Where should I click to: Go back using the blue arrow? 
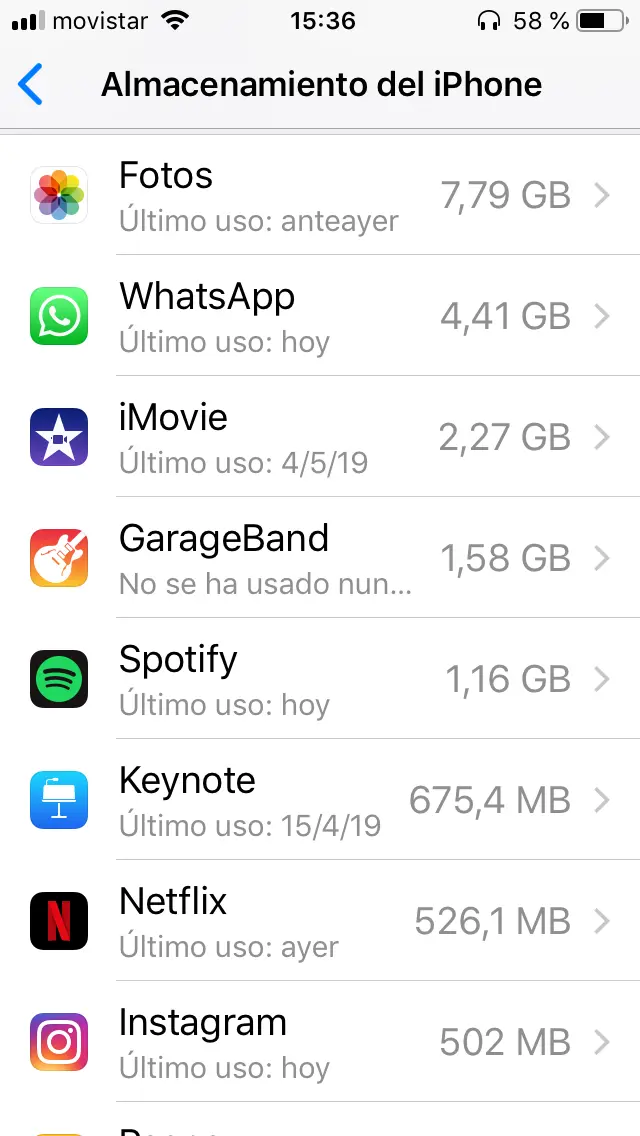pos(30,84)
